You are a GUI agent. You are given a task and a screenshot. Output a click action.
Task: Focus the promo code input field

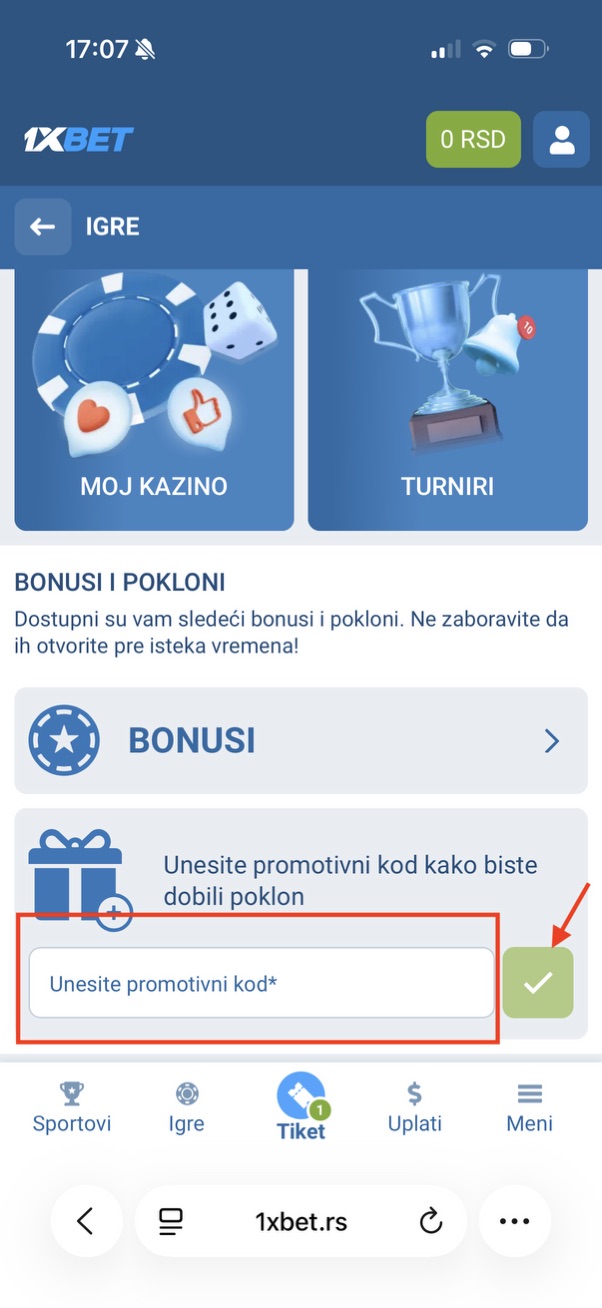(261, 983)
